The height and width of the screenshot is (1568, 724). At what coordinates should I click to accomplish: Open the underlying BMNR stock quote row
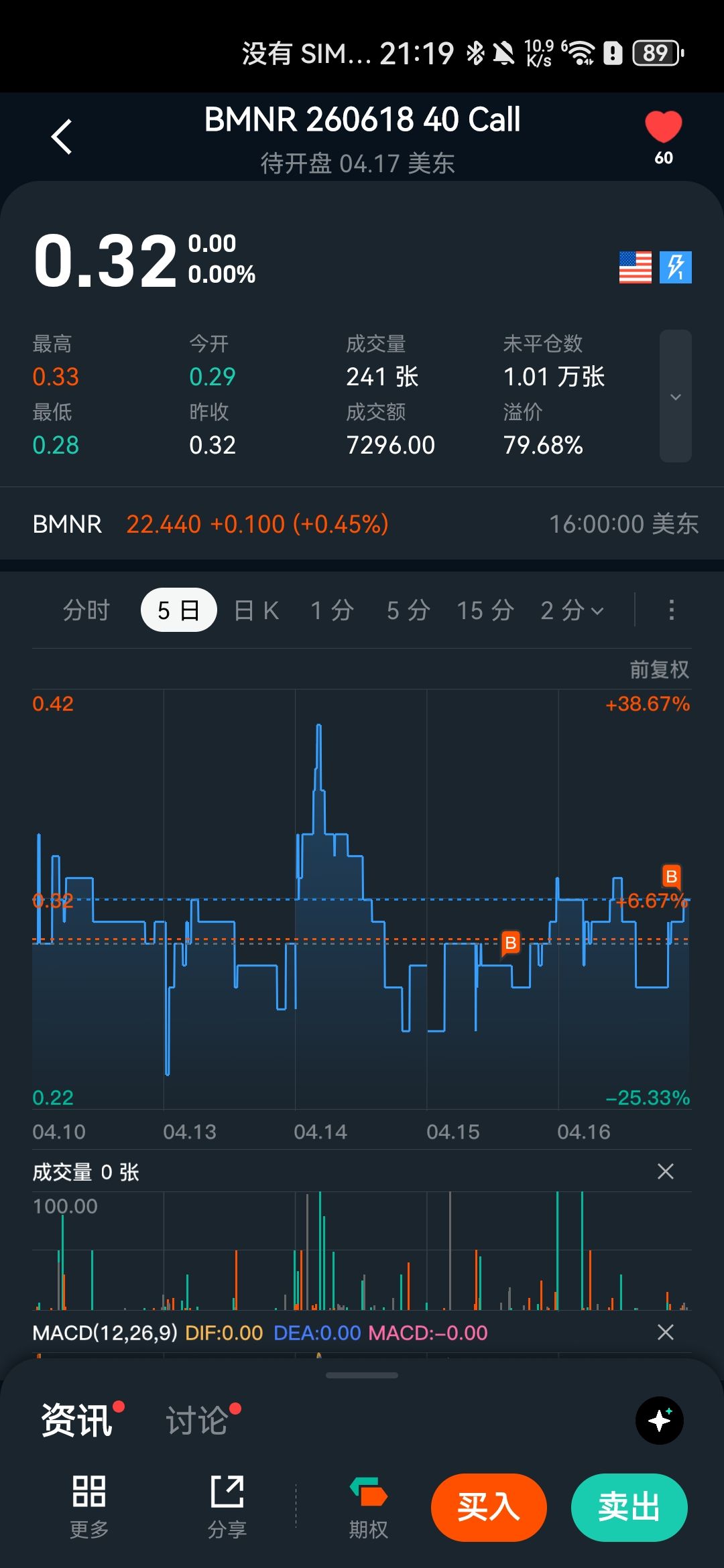[x=362, y=524]
